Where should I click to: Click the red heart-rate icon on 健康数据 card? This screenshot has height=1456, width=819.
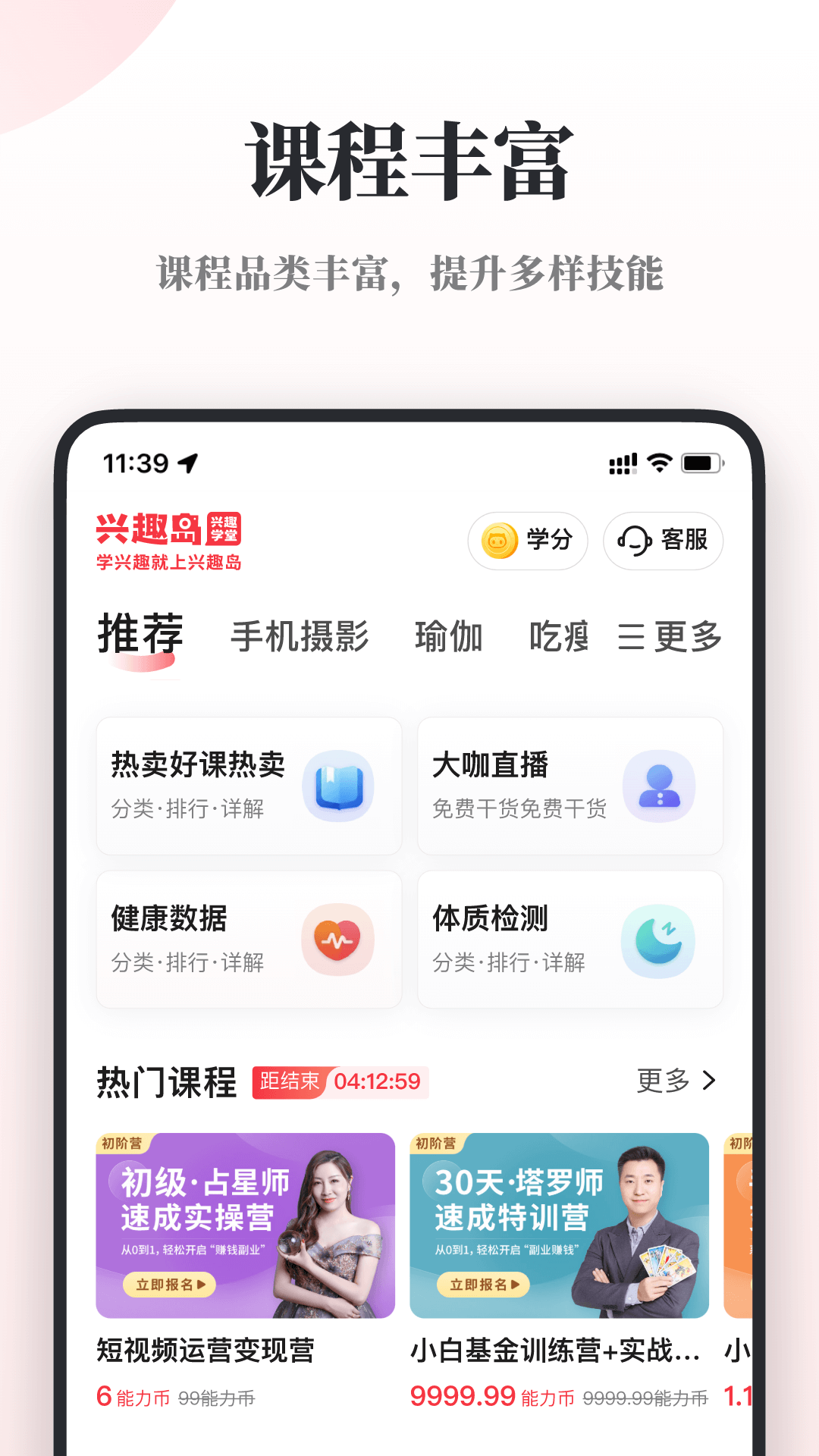click(x=338, y=939)
